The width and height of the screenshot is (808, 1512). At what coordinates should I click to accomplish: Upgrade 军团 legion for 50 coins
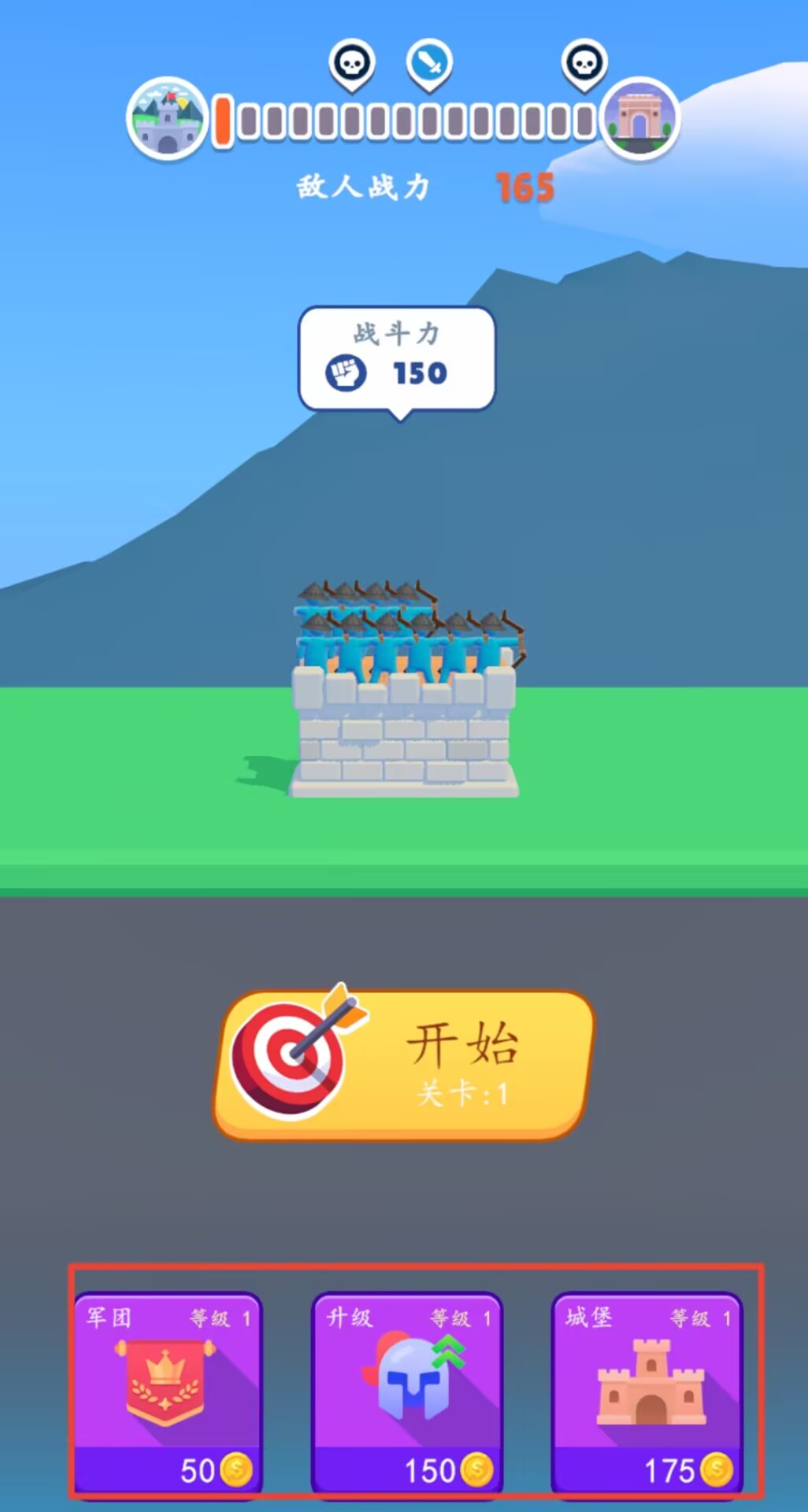tap(168, 1392)
